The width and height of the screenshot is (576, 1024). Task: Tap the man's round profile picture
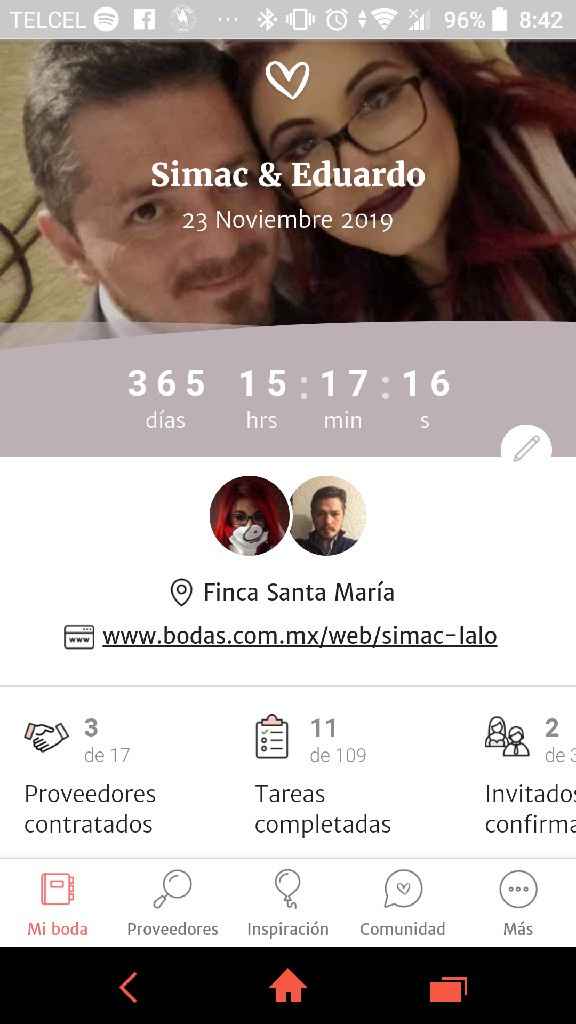(328, 515)
